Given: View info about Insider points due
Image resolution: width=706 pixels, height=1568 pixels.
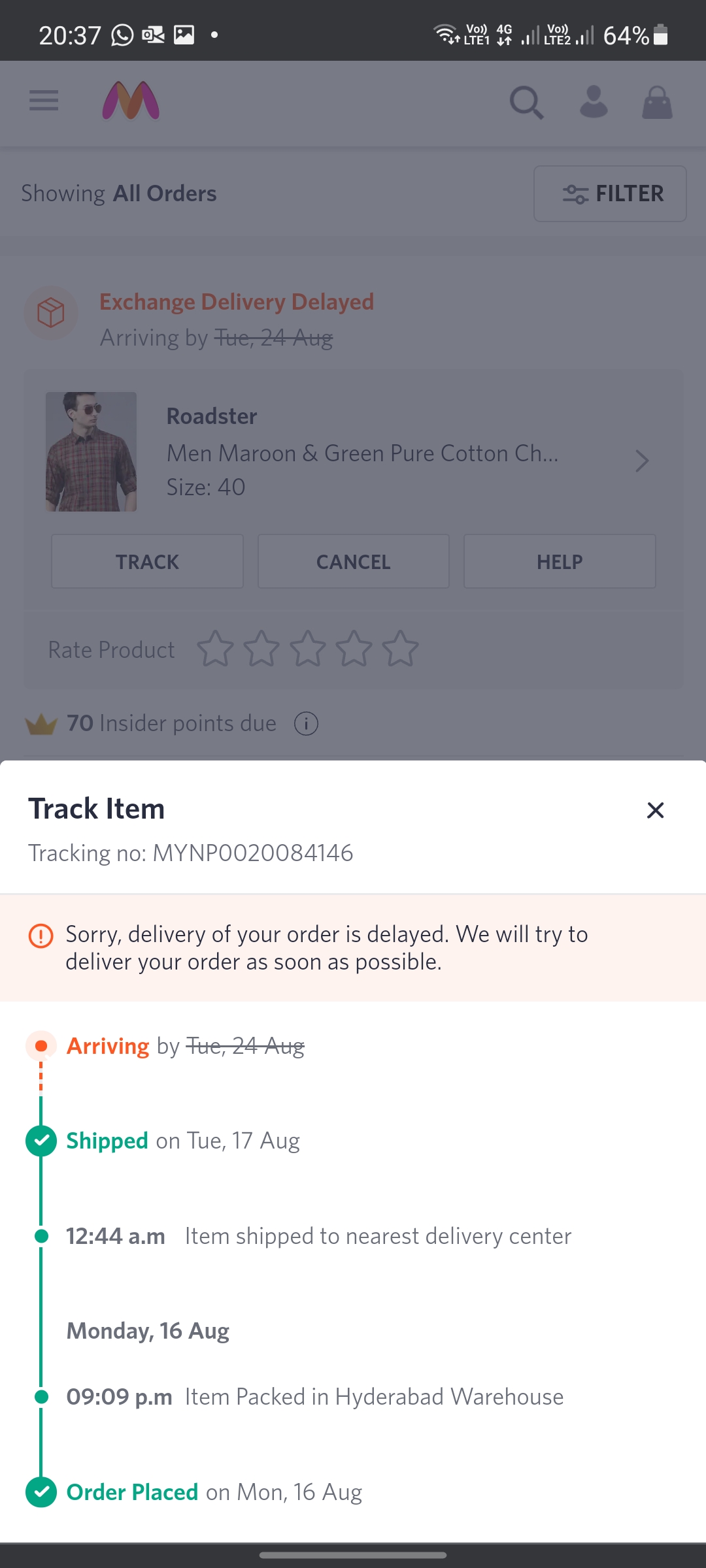Looking at the screenshot, I should [306, 724].
